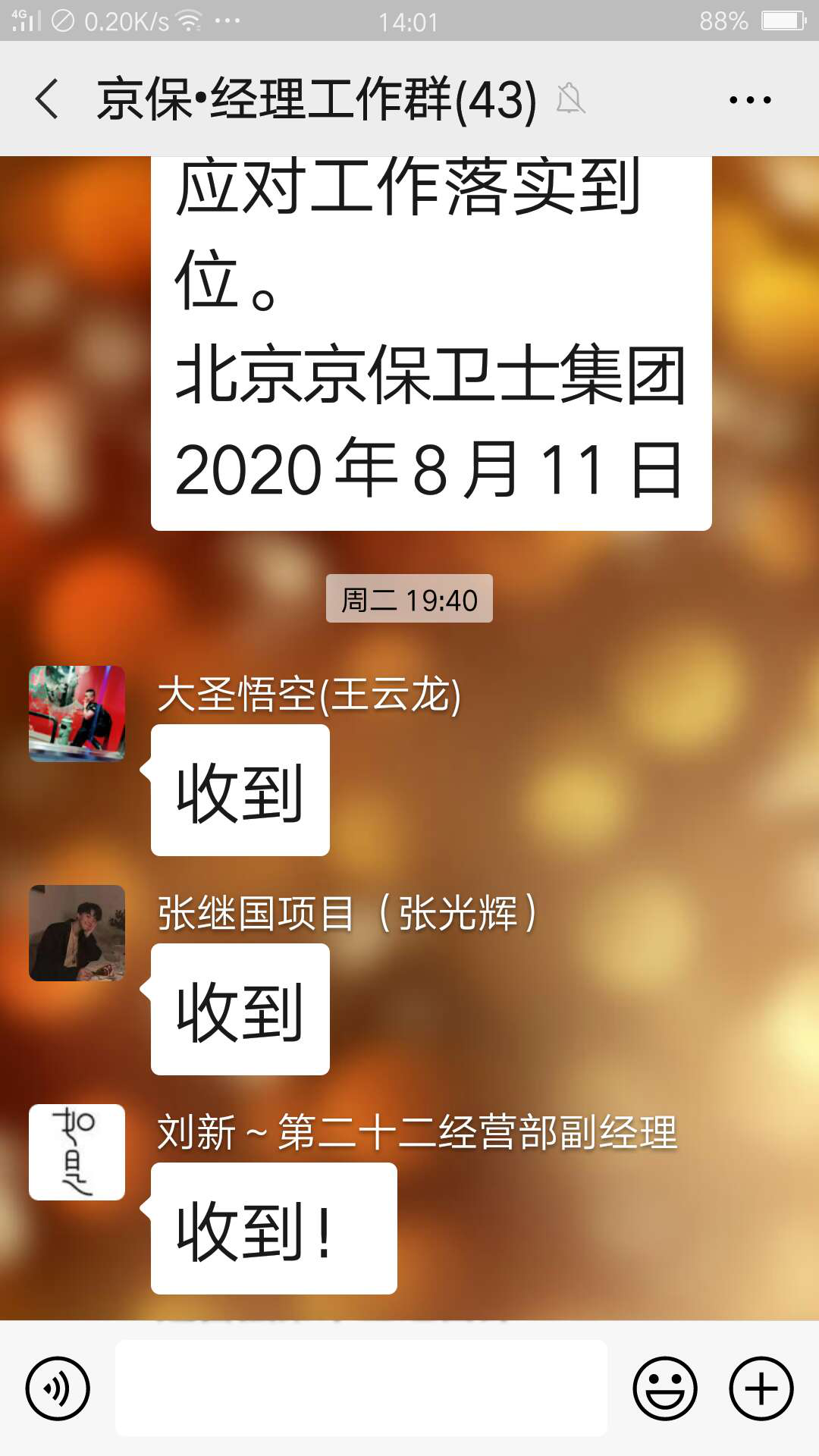Go back from the group chat
819x1456 pixels.
tap(47, 99)
